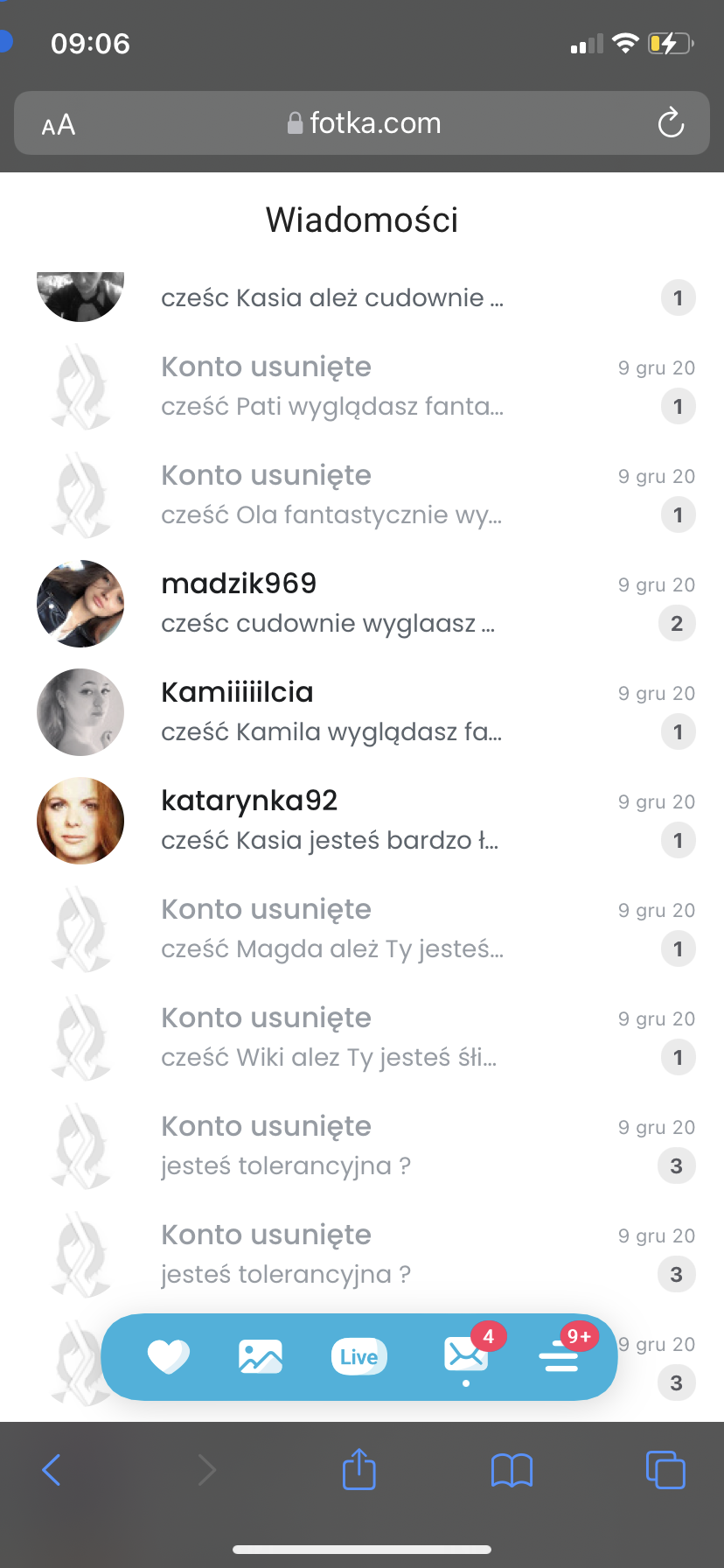724x1568 pixels.
Task: Switch to the photos gallery tab
Action: [261, 1357]
